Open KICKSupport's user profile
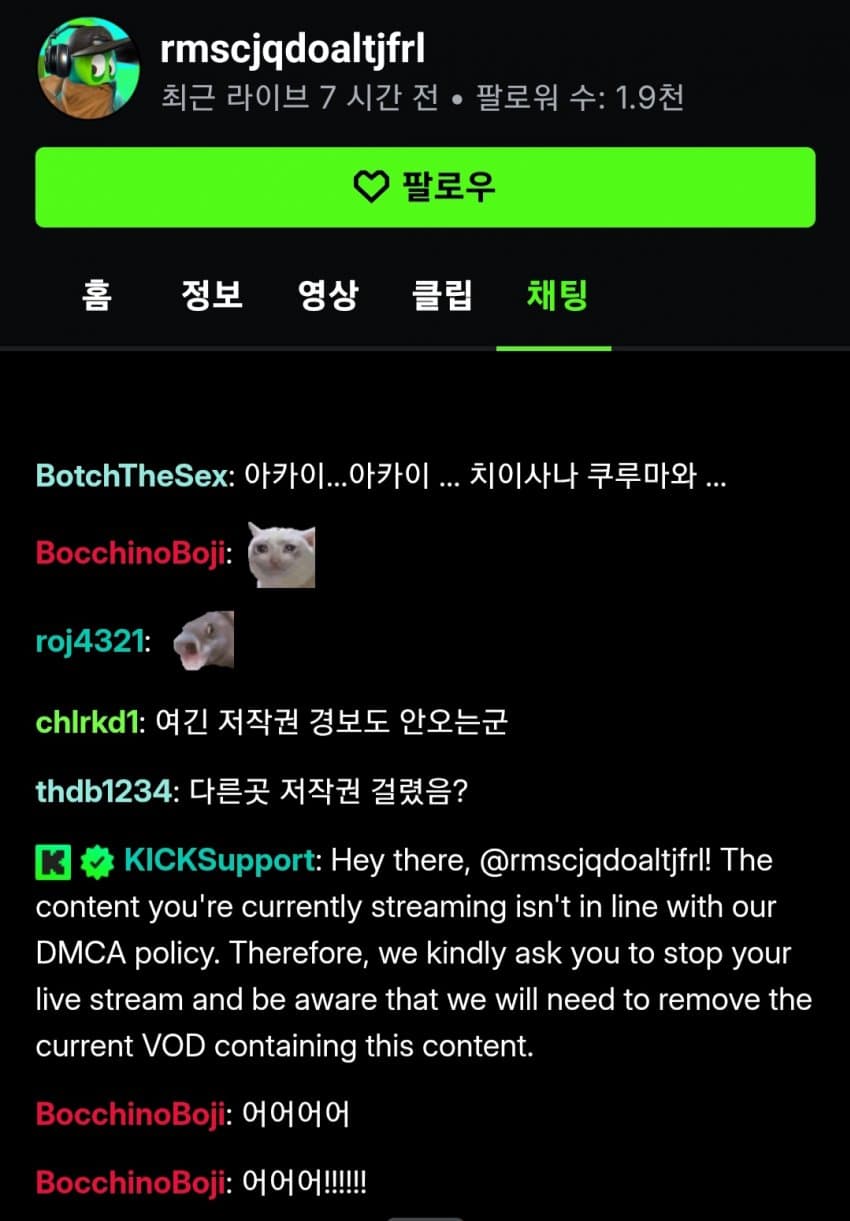Screen dimensions: 850x1221 tap(219, 860)
